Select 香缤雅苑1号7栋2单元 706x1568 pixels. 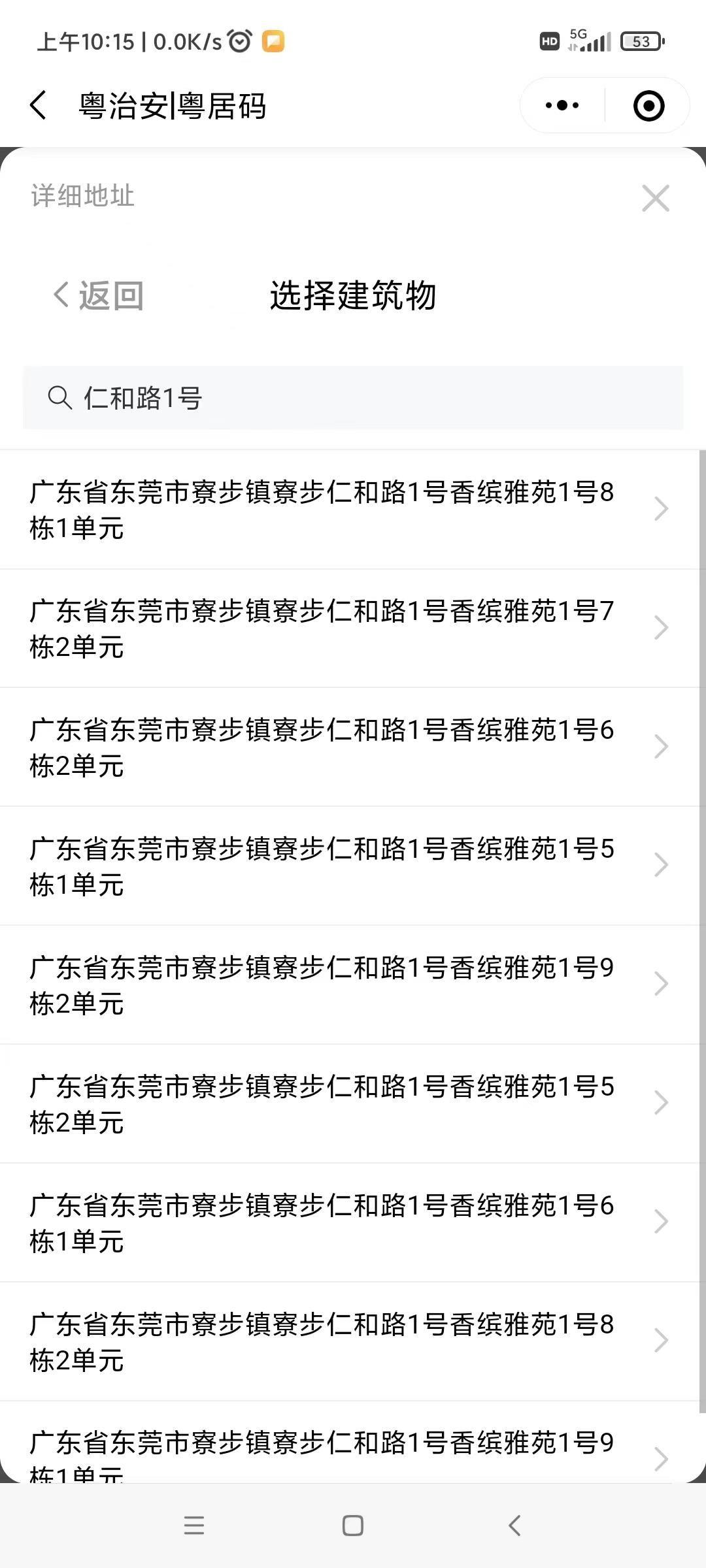coord(340,629)
